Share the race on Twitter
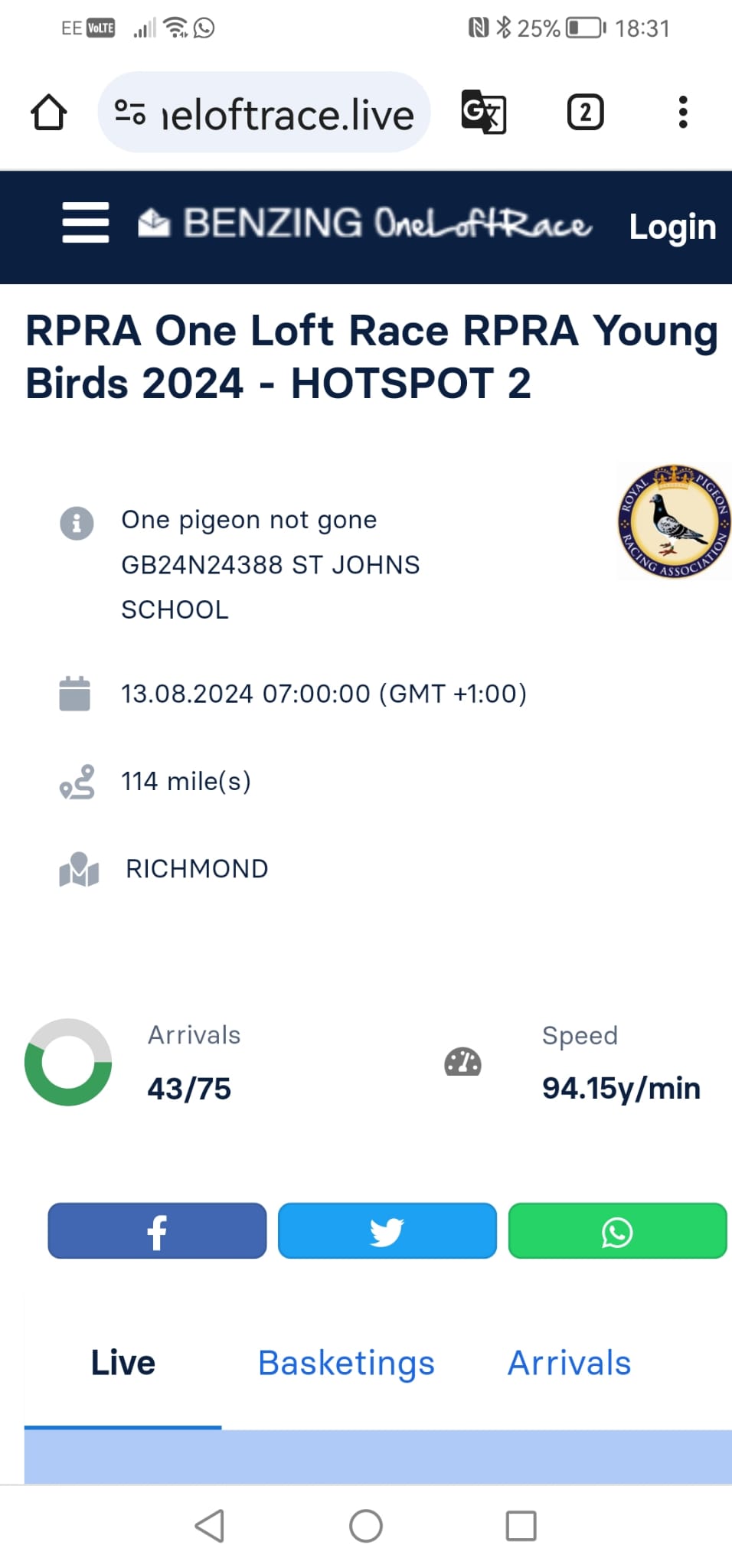The height and width of the screenshot is (1568, 732). click(387, 1230)
